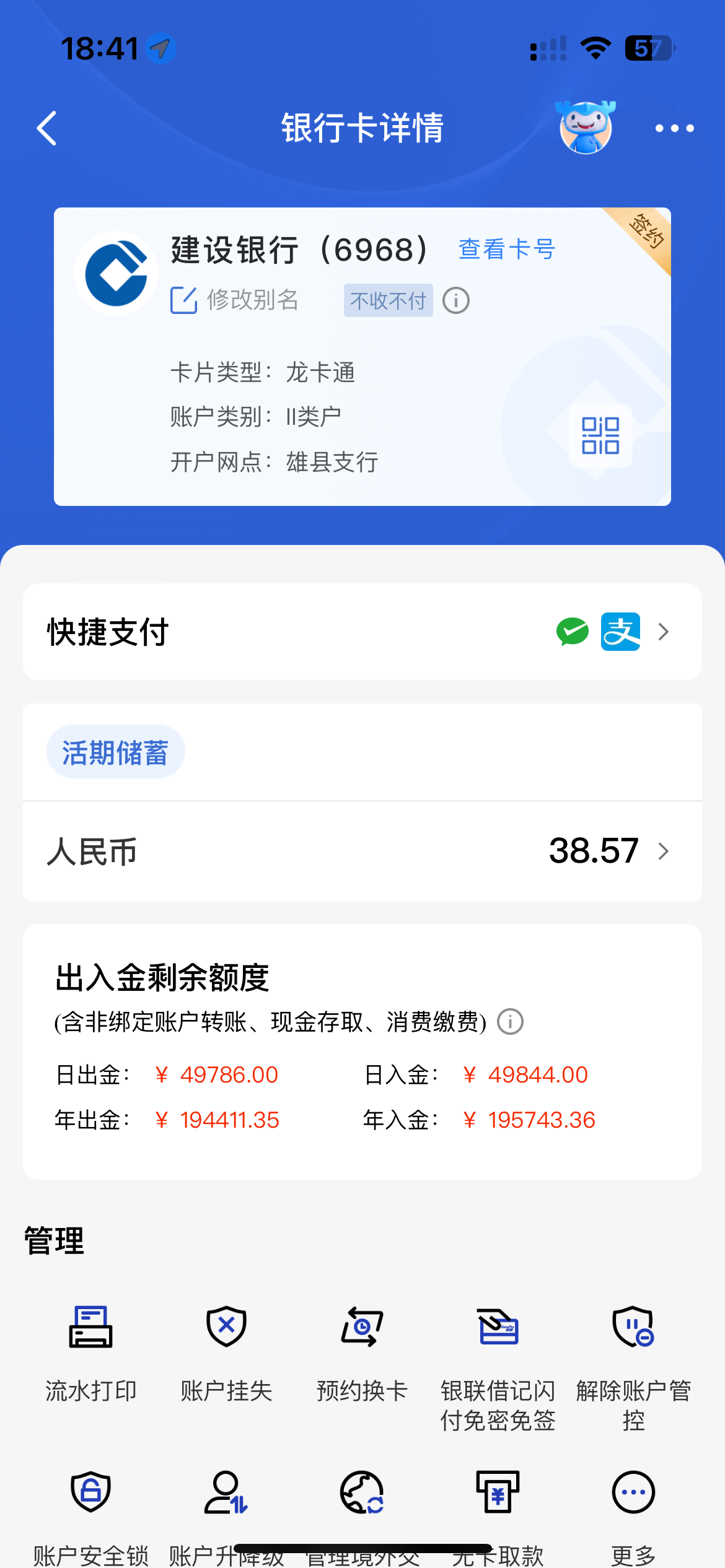Open 银联借记闪付免密免签 settings

click(x=498, y=1362)
